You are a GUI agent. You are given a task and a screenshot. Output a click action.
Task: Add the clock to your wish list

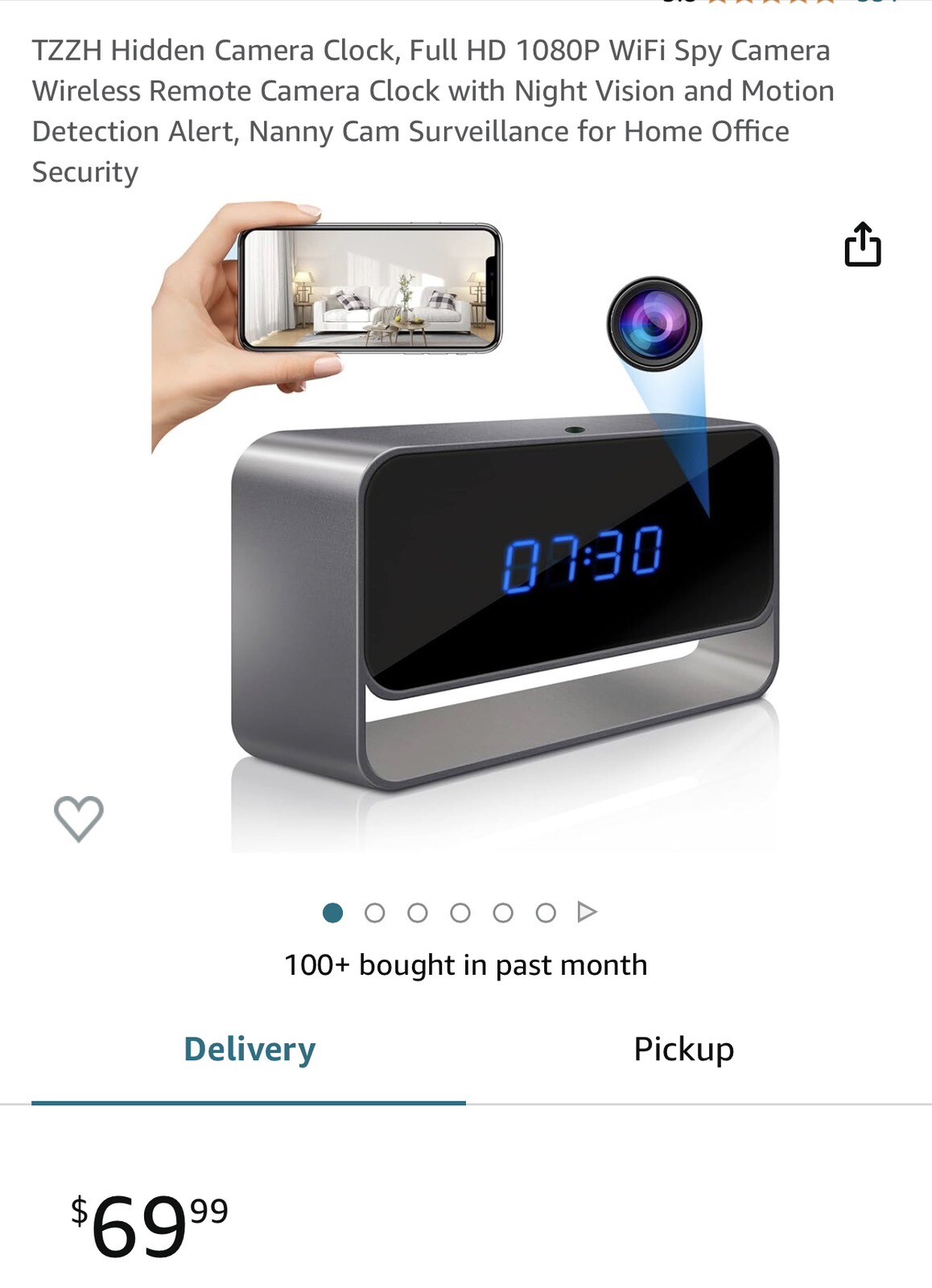[x=78, y=818]
